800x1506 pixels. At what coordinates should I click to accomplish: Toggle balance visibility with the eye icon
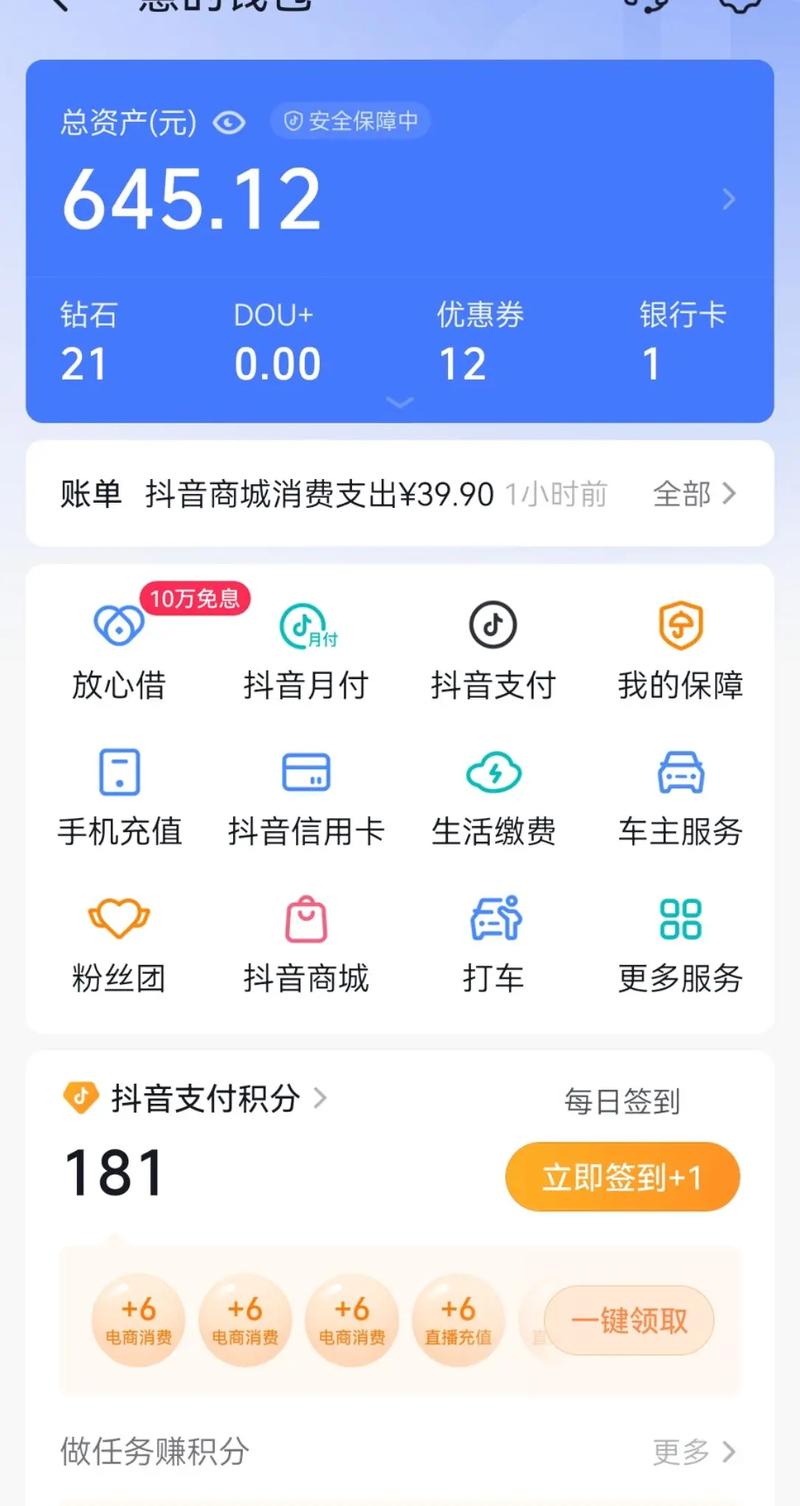pos(229,121)
